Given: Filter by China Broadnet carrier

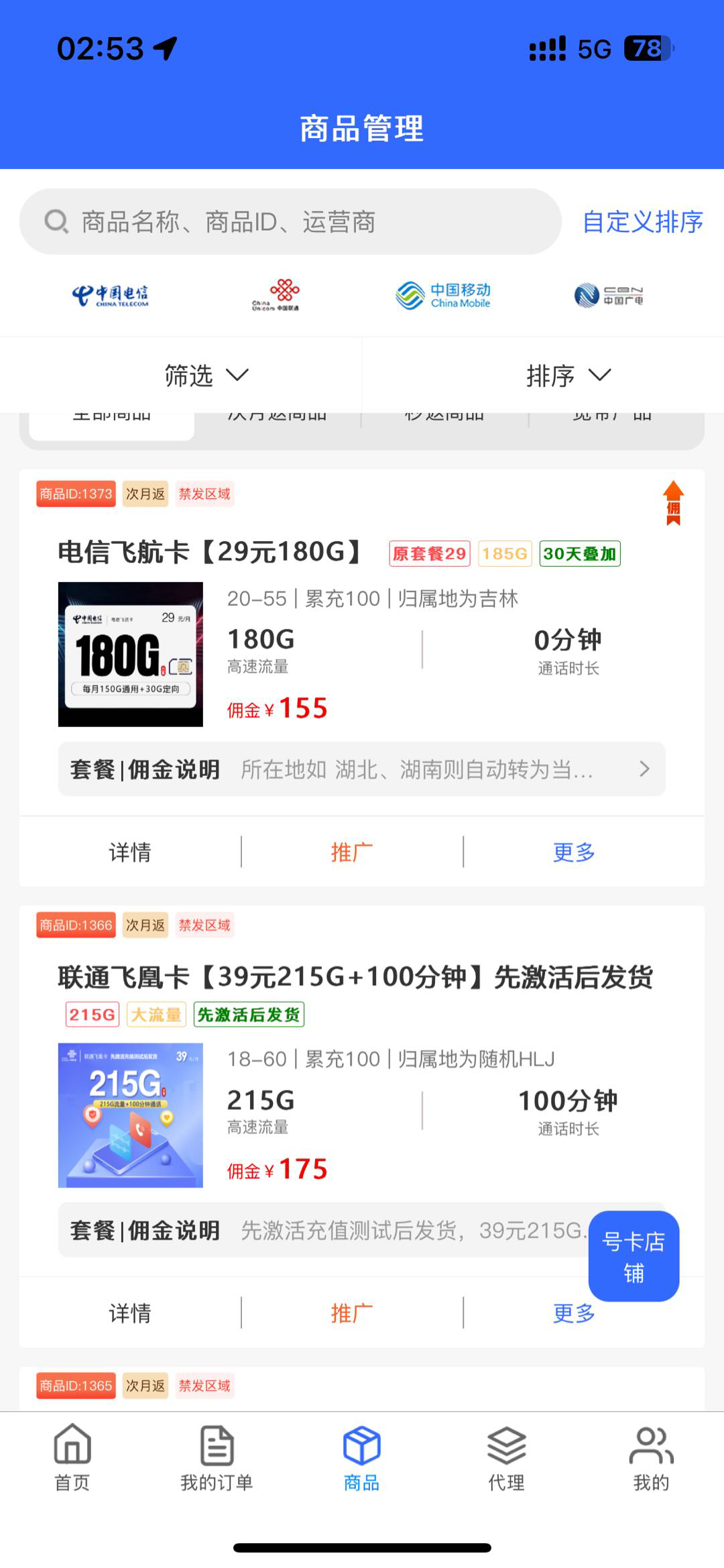Looking at the screenshot, I should pos(609,295).
